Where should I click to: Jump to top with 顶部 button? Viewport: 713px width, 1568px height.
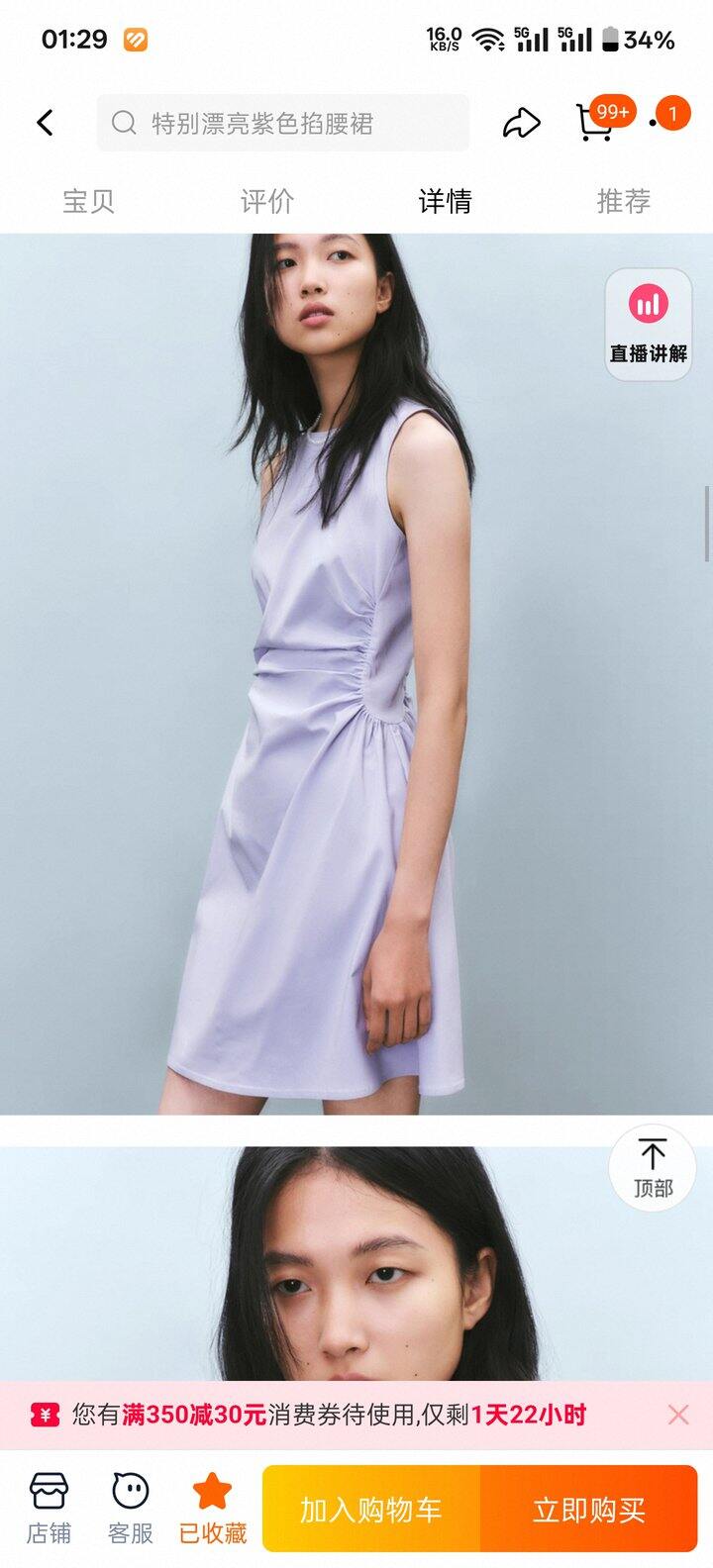pos(653,1168)
